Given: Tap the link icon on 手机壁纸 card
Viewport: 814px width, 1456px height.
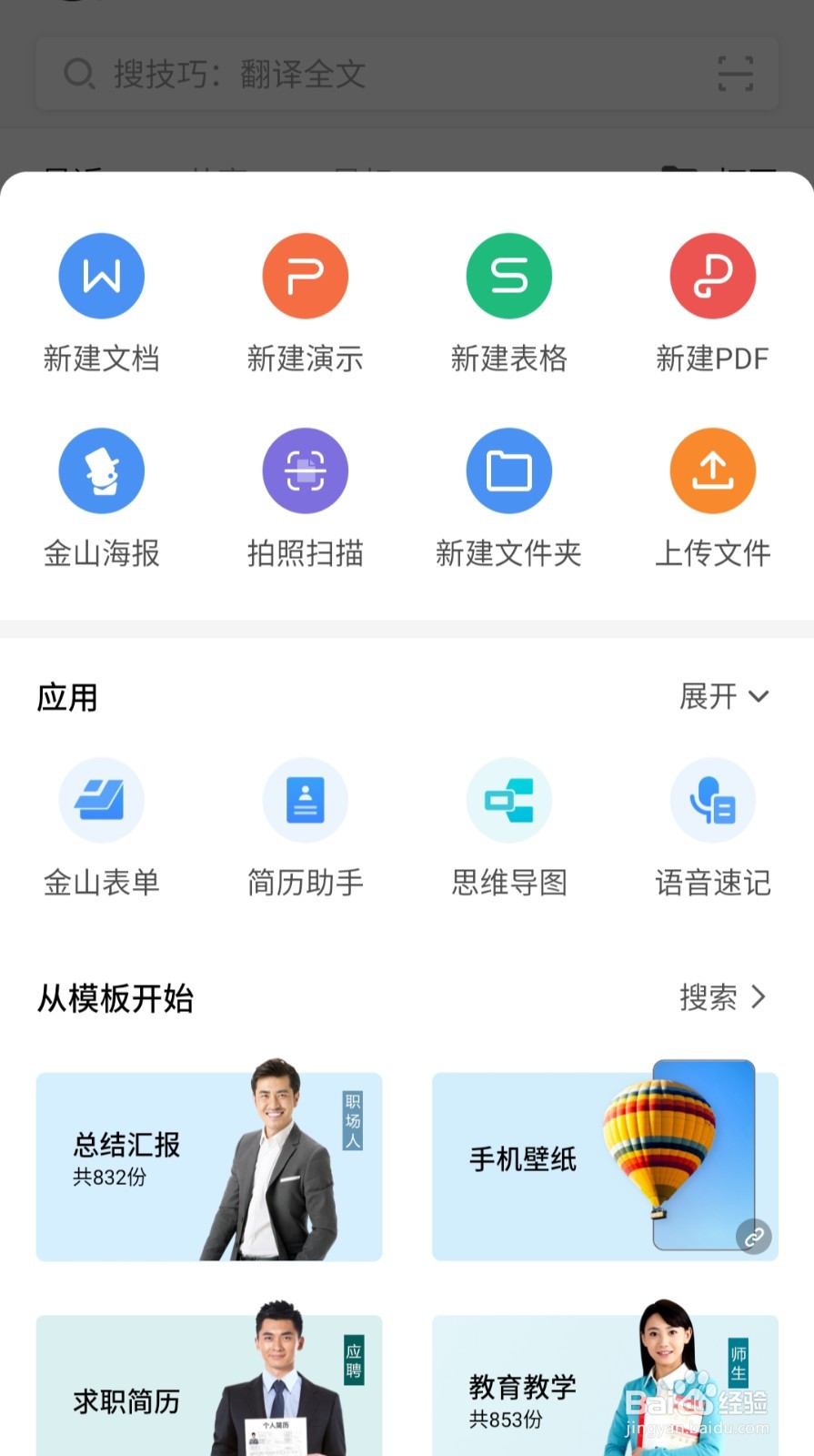Looking at the screenshot, I should [753, 1237].
